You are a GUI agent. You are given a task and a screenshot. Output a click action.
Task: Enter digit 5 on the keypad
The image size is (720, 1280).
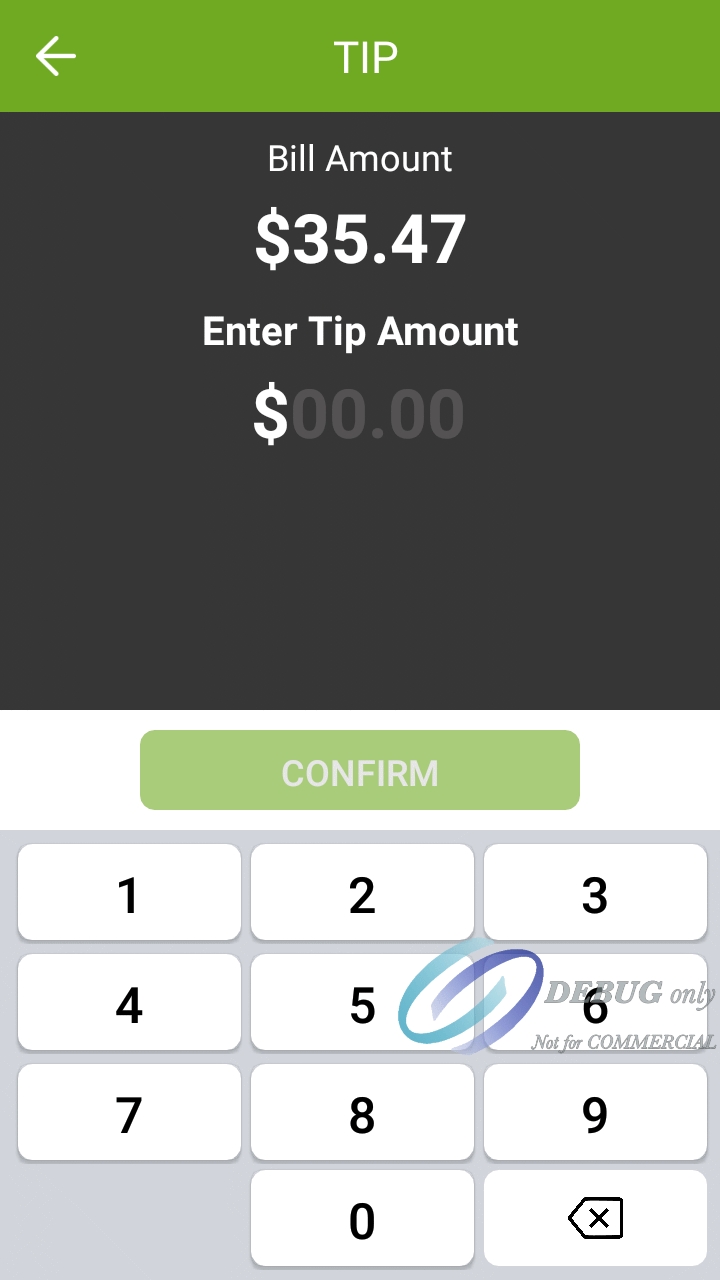point(362,1003)
